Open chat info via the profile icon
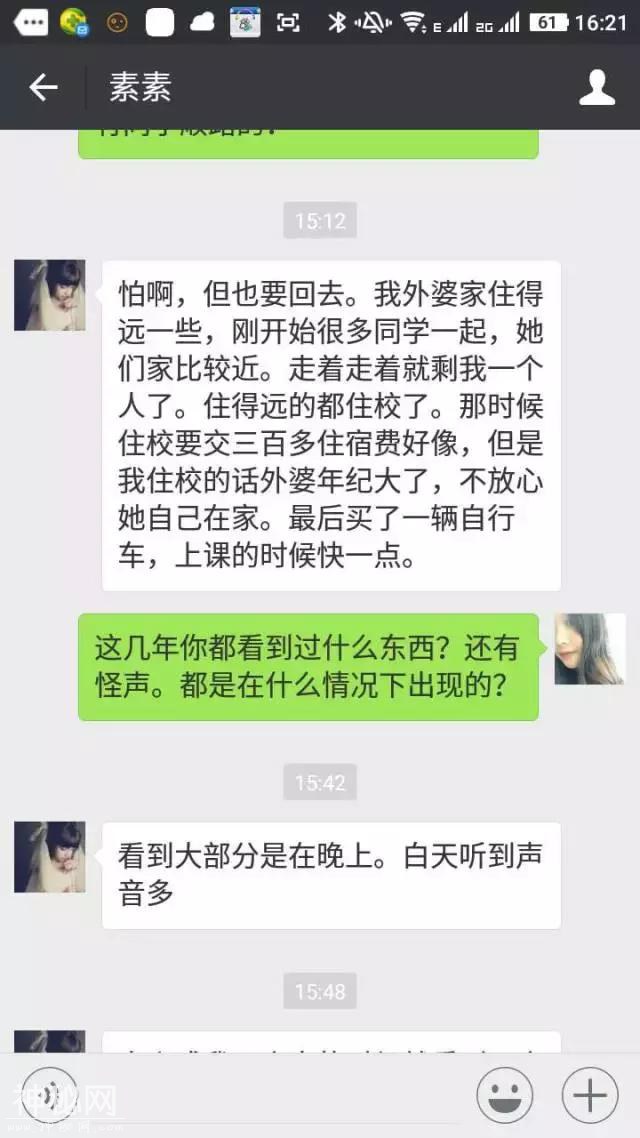 [597, 88]
